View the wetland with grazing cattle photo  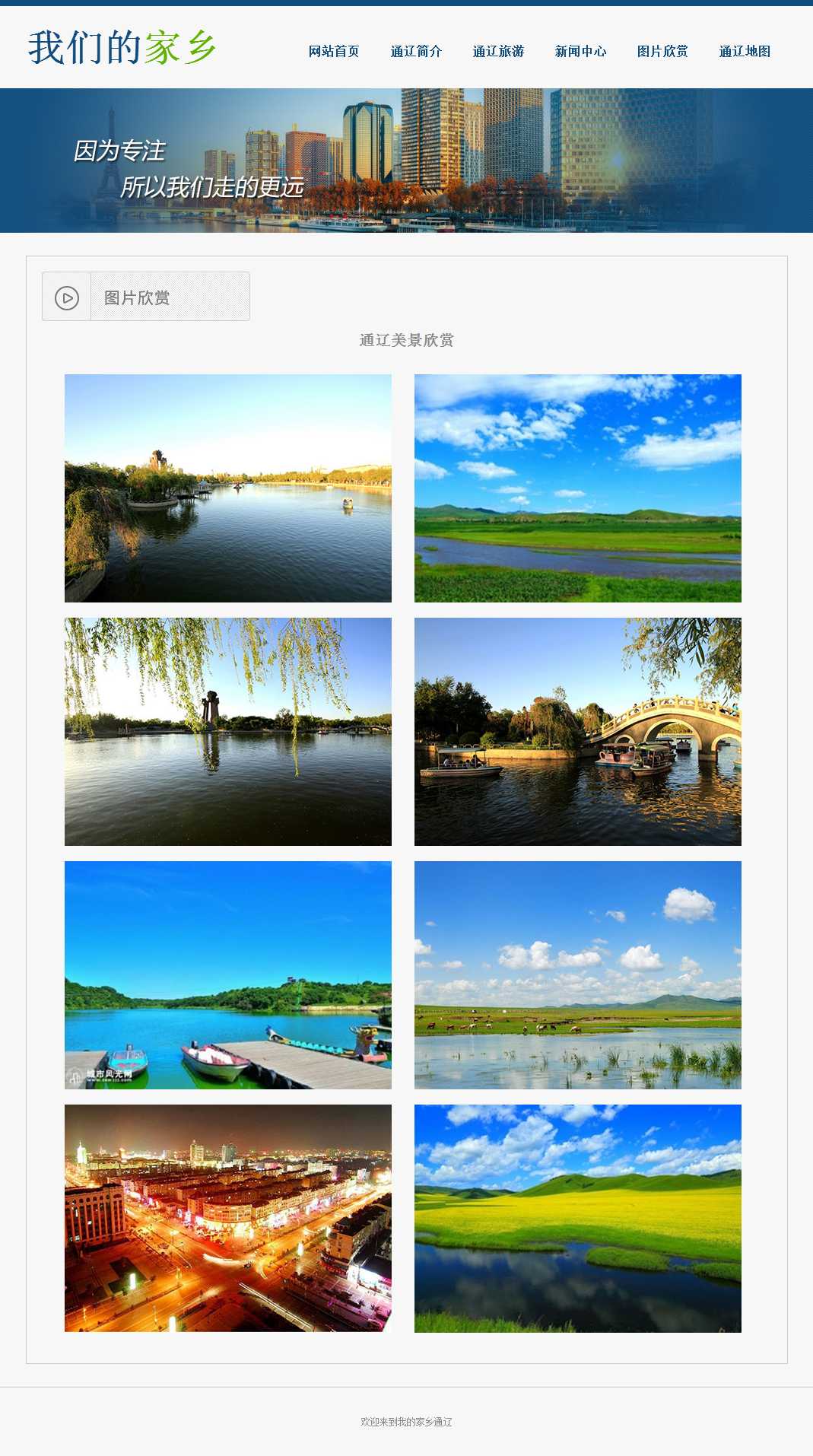tap(578, 975)
